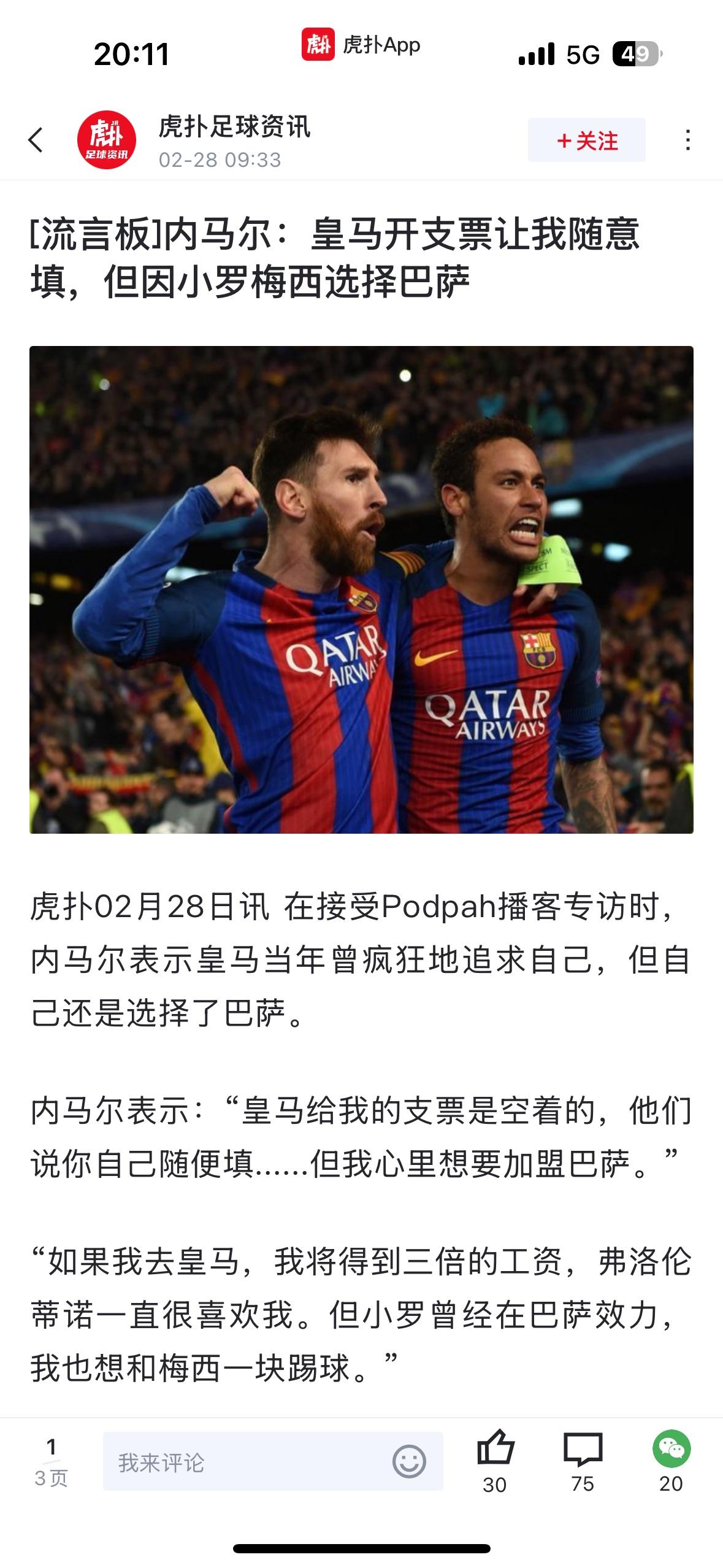
Task: Like this article with thumbs-up icon
Action: click(x=495, y=1450)
